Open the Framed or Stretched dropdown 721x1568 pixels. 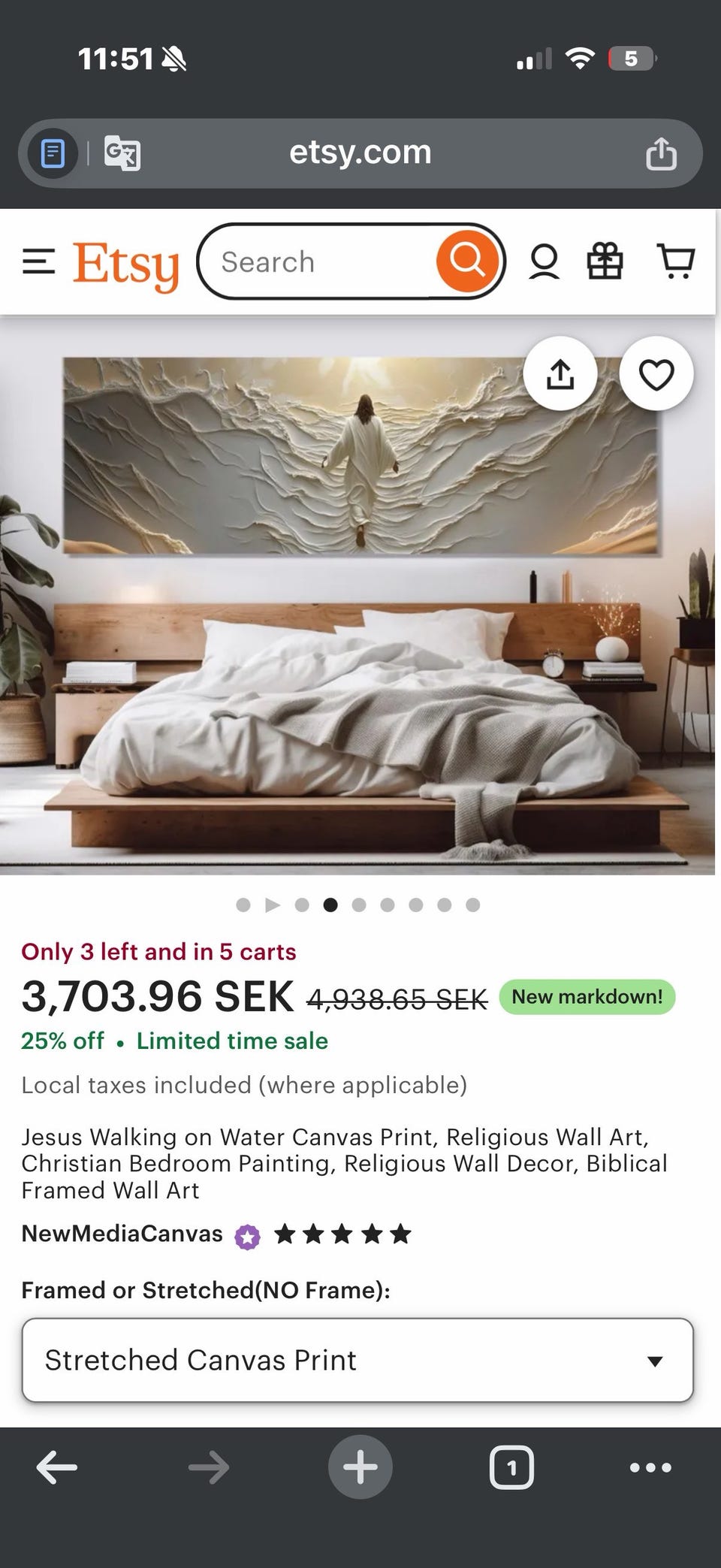[360, 1360]
